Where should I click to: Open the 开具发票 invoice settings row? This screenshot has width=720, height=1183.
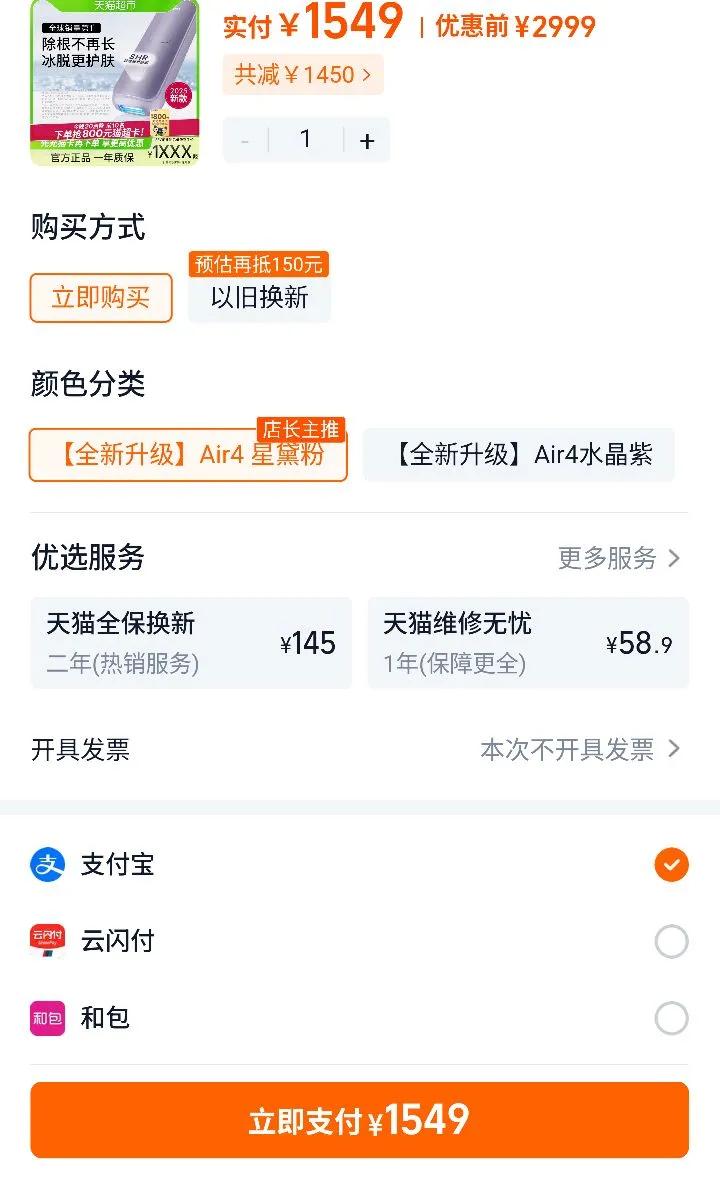(x=359, y=749)
